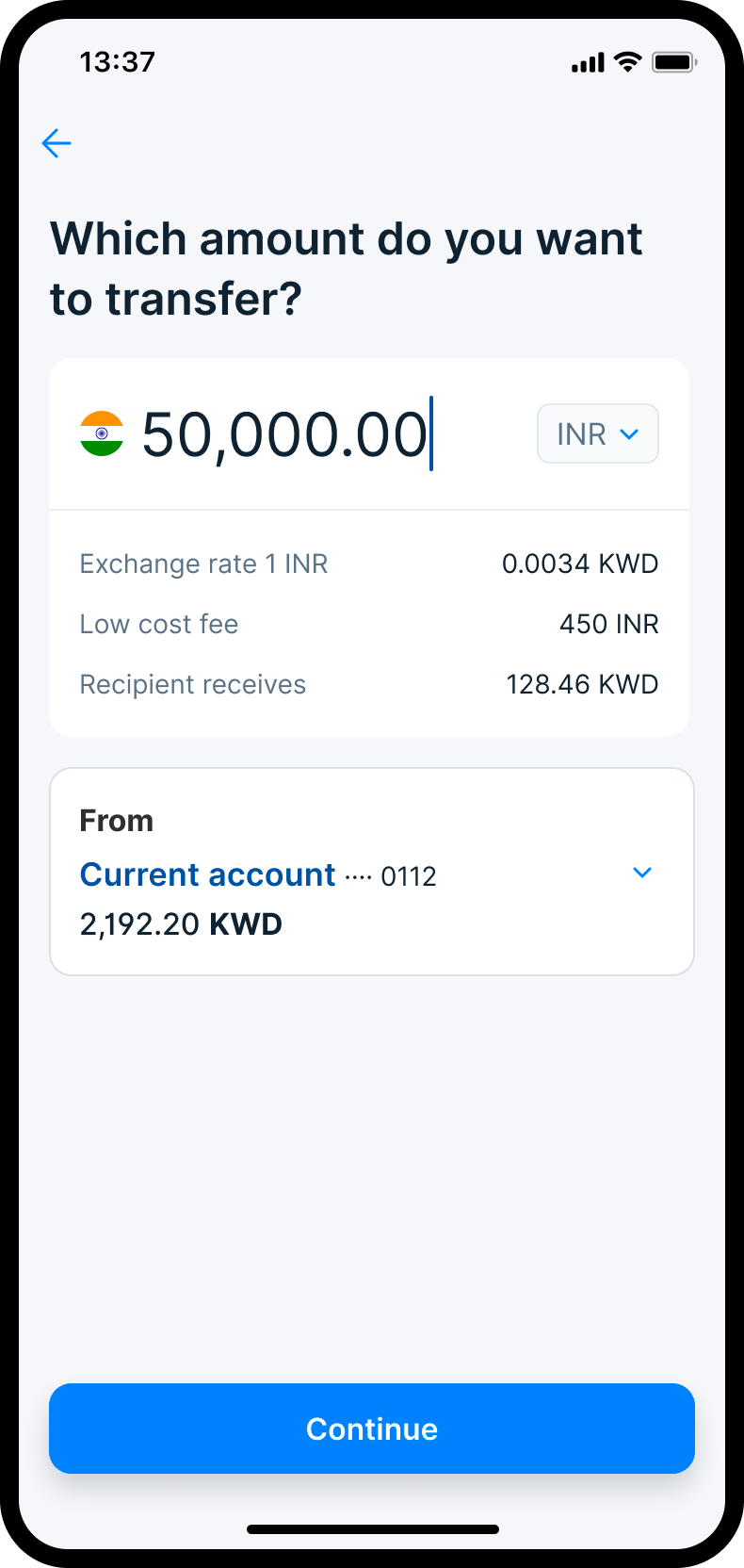
Task: Tap the Wi-Fi status icon
Action: tap(628, 61)
